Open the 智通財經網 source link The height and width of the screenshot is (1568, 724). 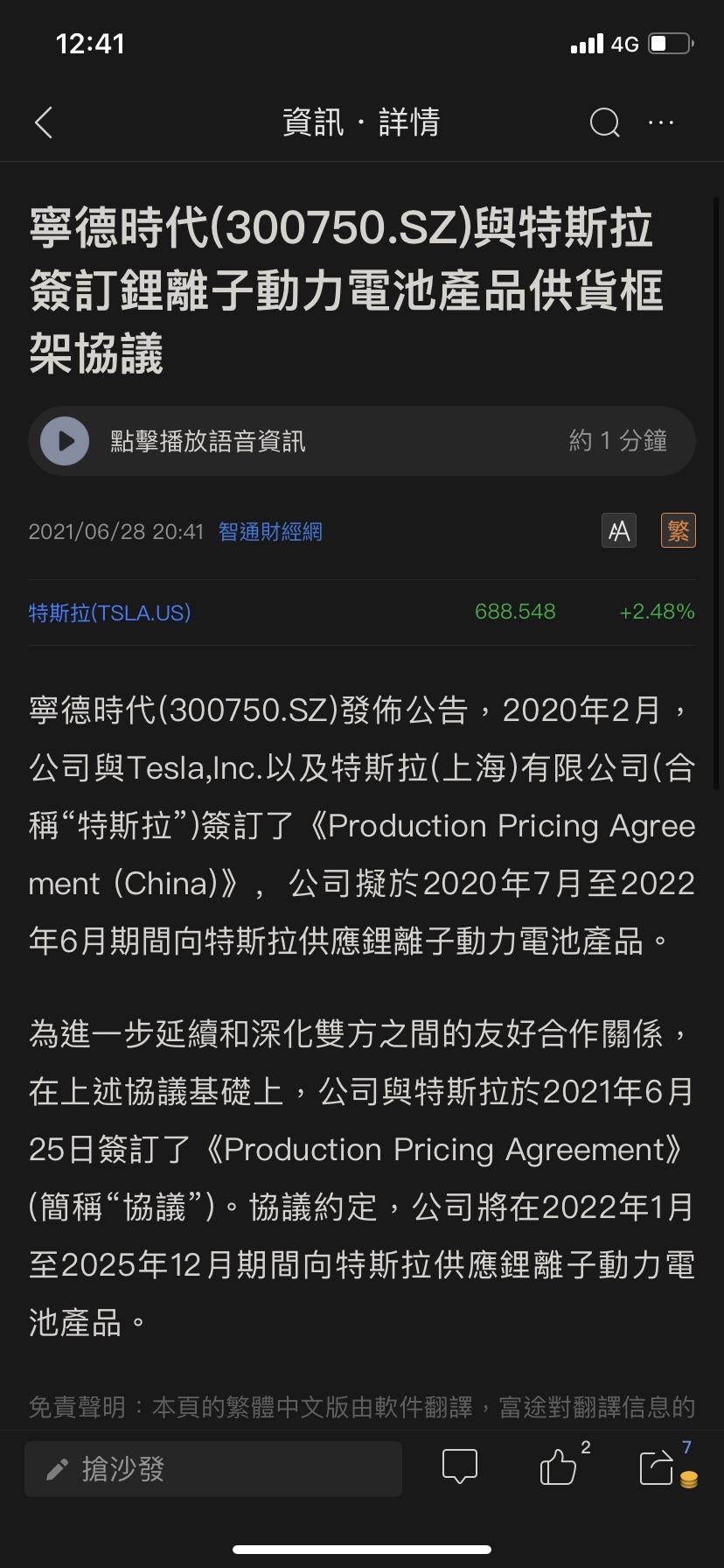tap(270, 531)
